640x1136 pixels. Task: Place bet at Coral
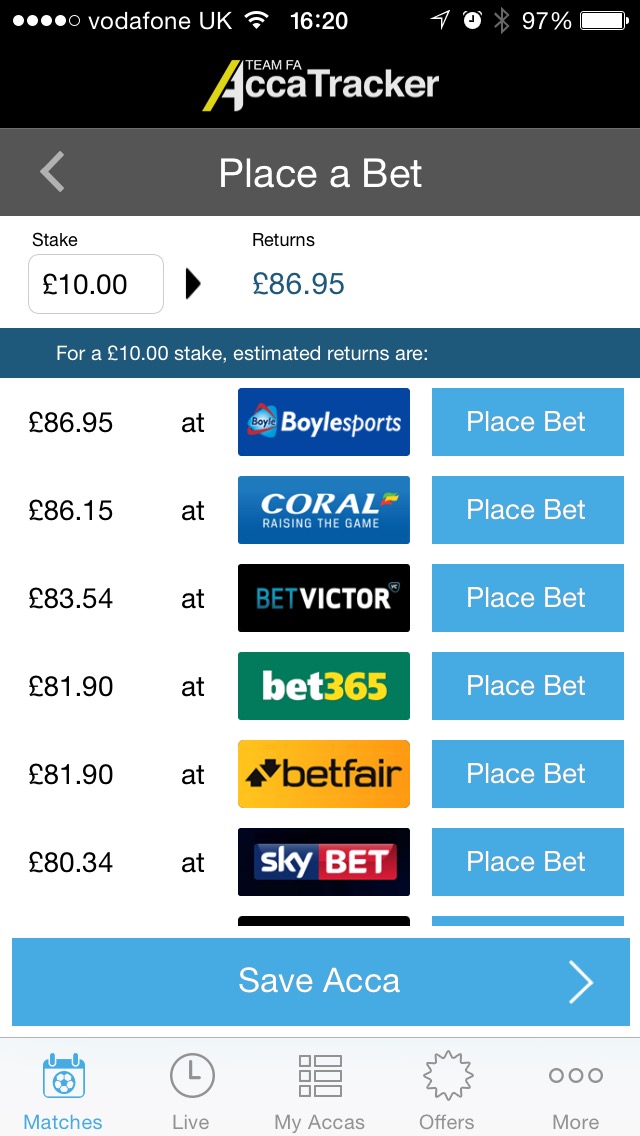[528, 510]
